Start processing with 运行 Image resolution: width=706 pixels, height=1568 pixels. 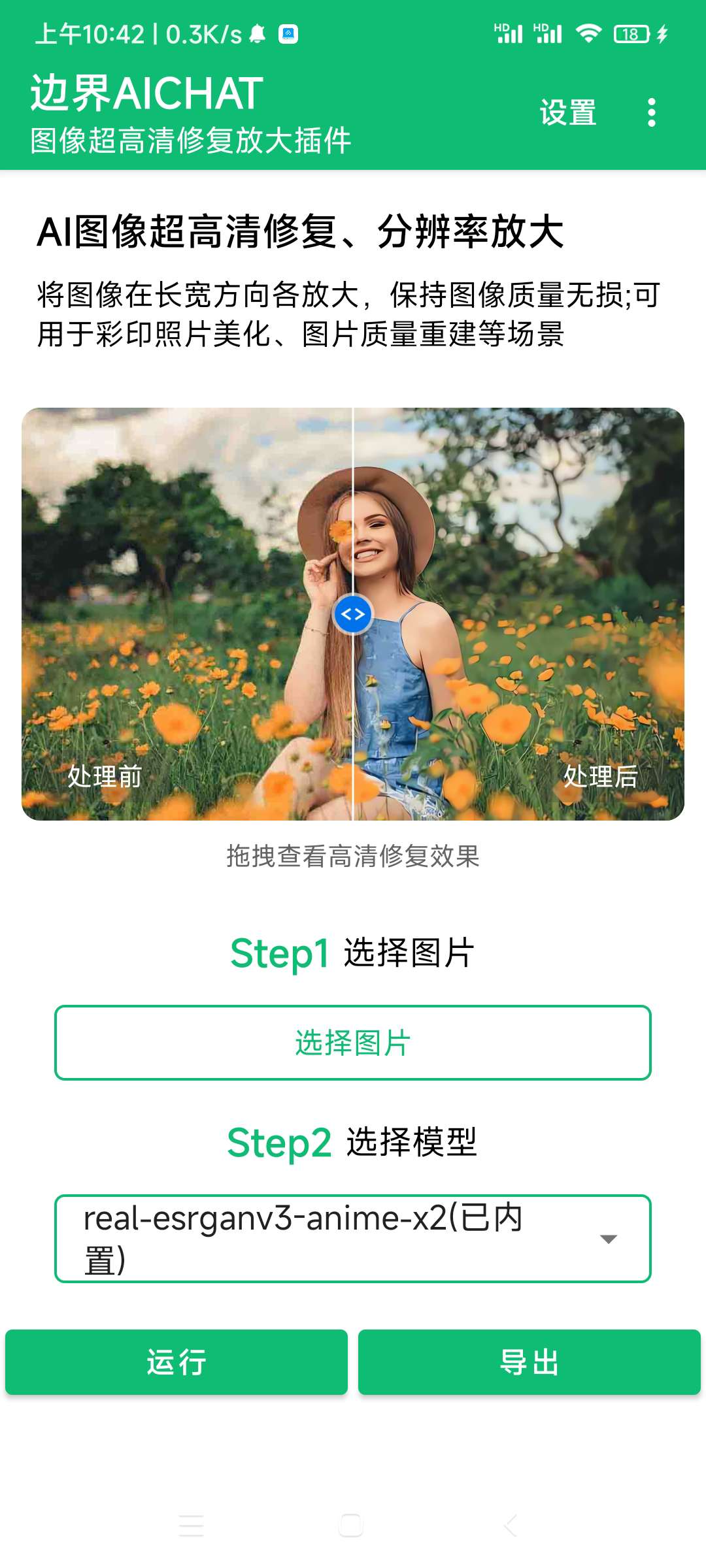[x=176, y=1362]
